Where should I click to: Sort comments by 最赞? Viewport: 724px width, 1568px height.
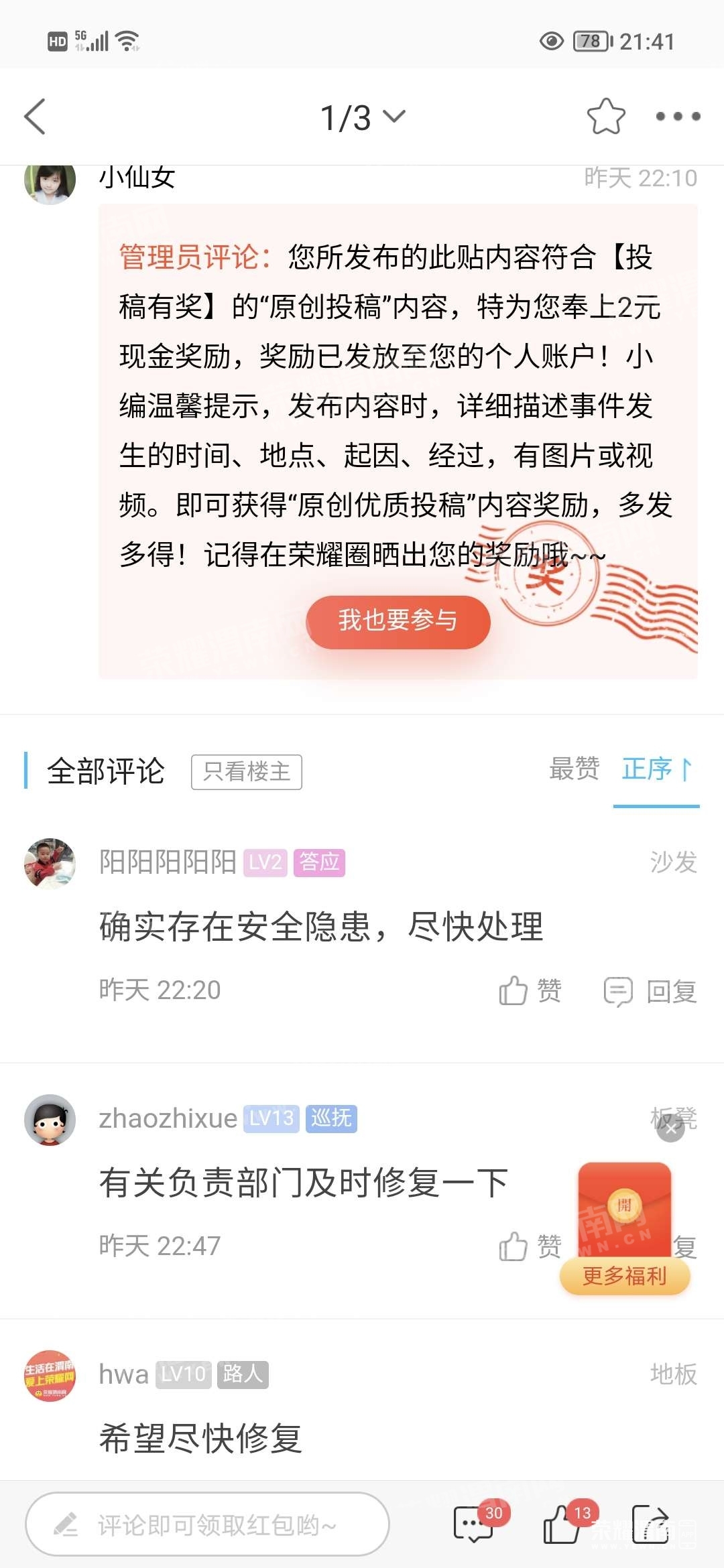[x=574, y=769]
